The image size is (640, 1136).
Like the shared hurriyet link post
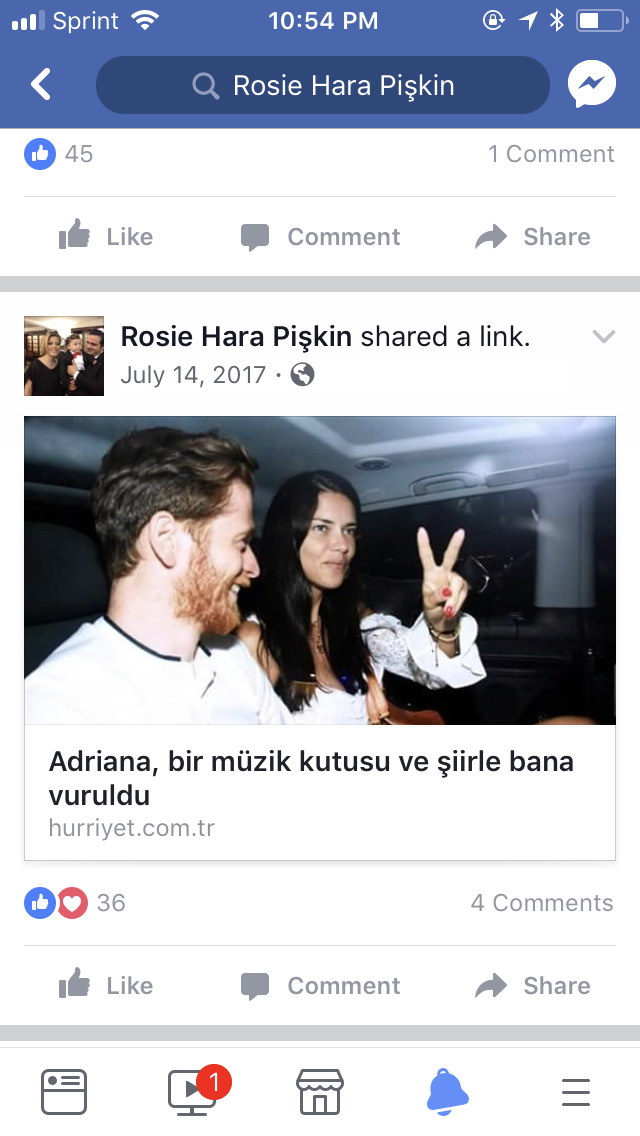[x=106, y=985]
